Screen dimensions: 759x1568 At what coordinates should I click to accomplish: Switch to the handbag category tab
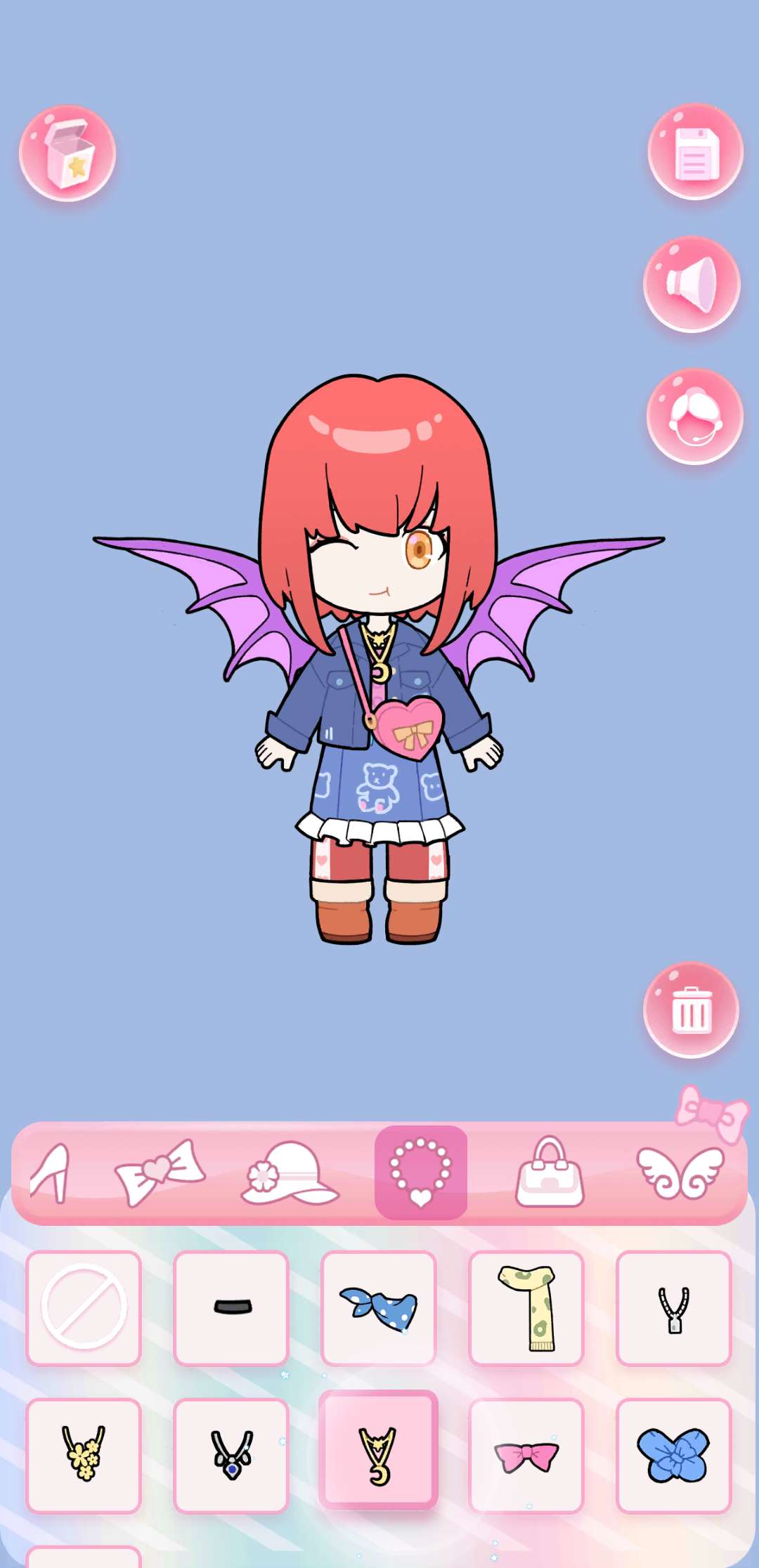550,1172
